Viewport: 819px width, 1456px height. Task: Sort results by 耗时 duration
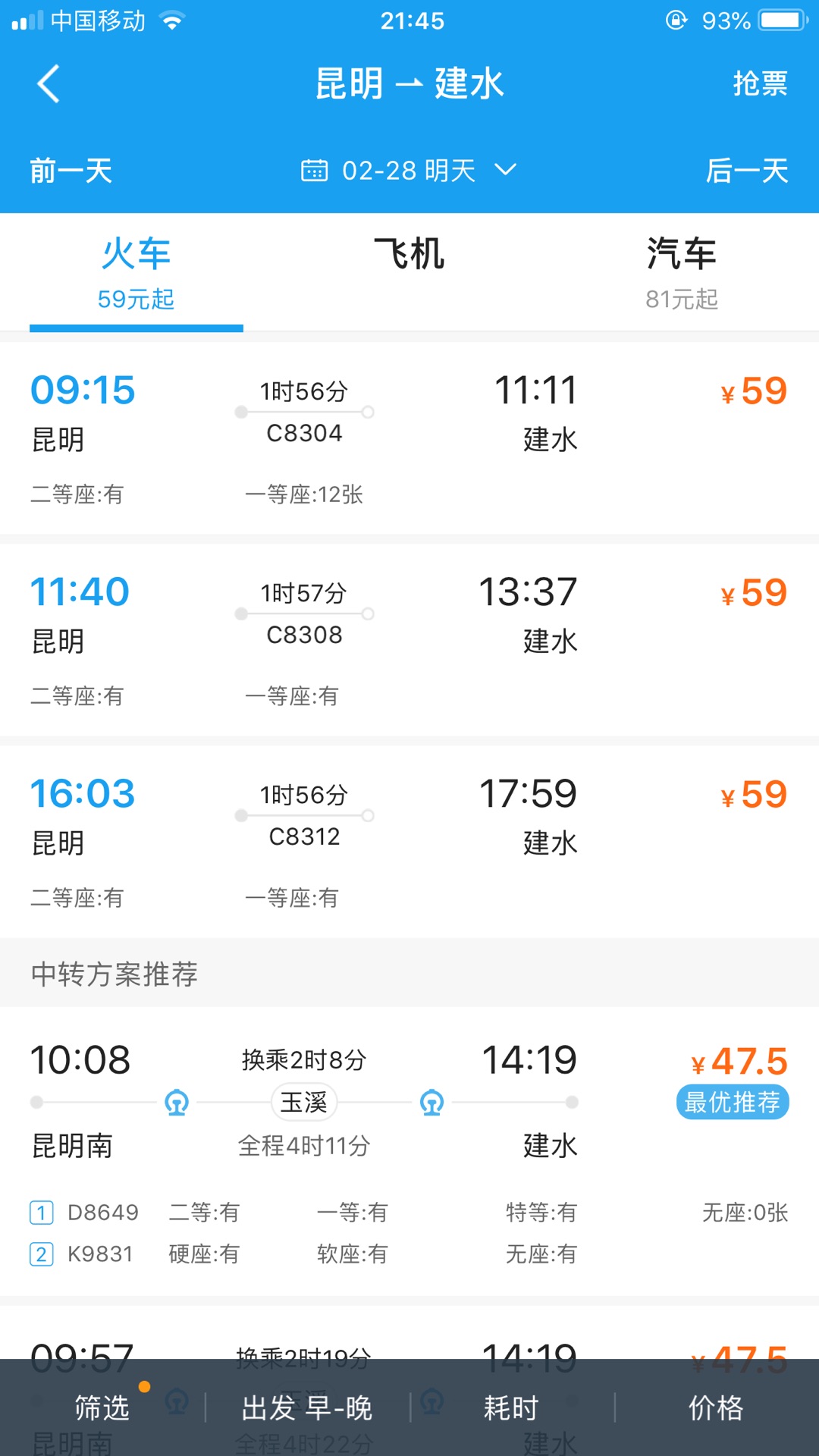click(x=512, y=1407)
